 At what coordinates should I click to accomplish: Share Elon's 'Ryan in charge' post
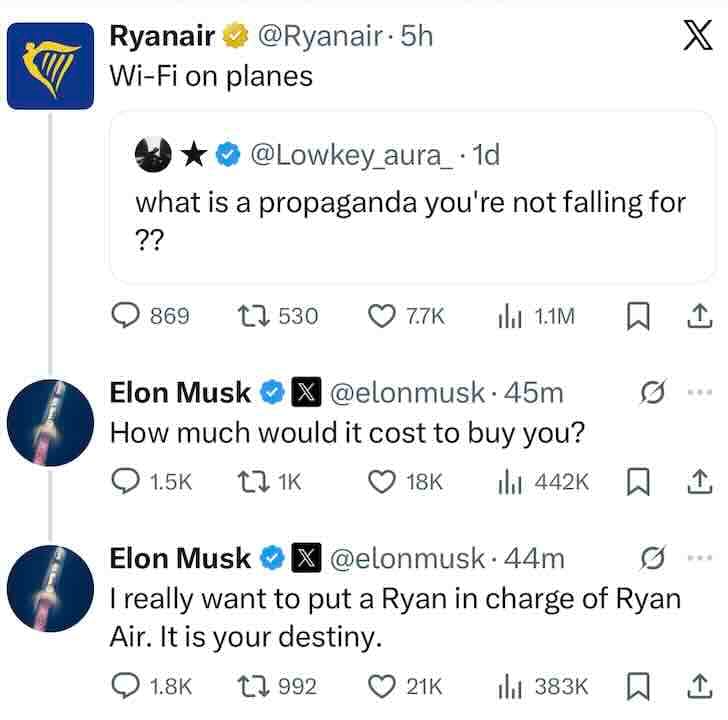click(699, 686)
